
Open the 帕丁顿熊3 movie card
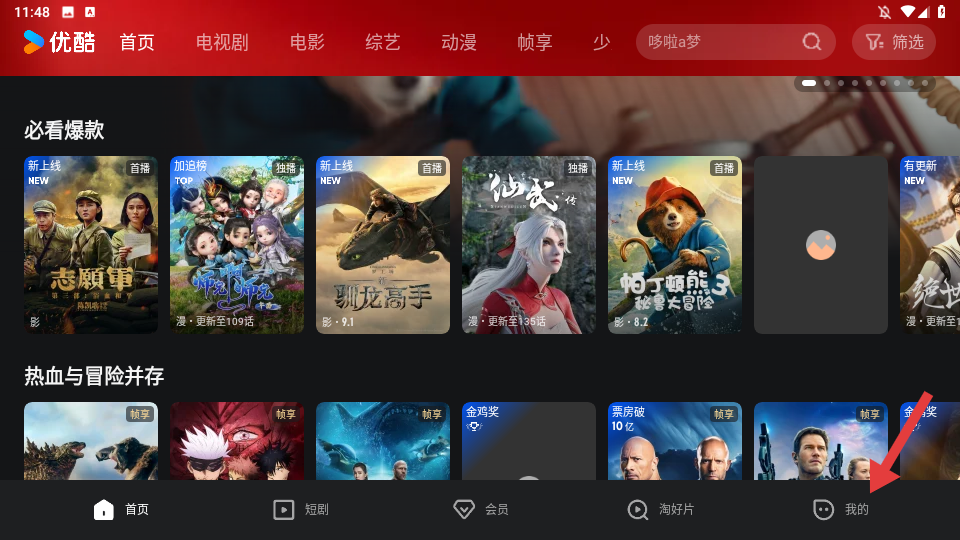click(675, 244)
